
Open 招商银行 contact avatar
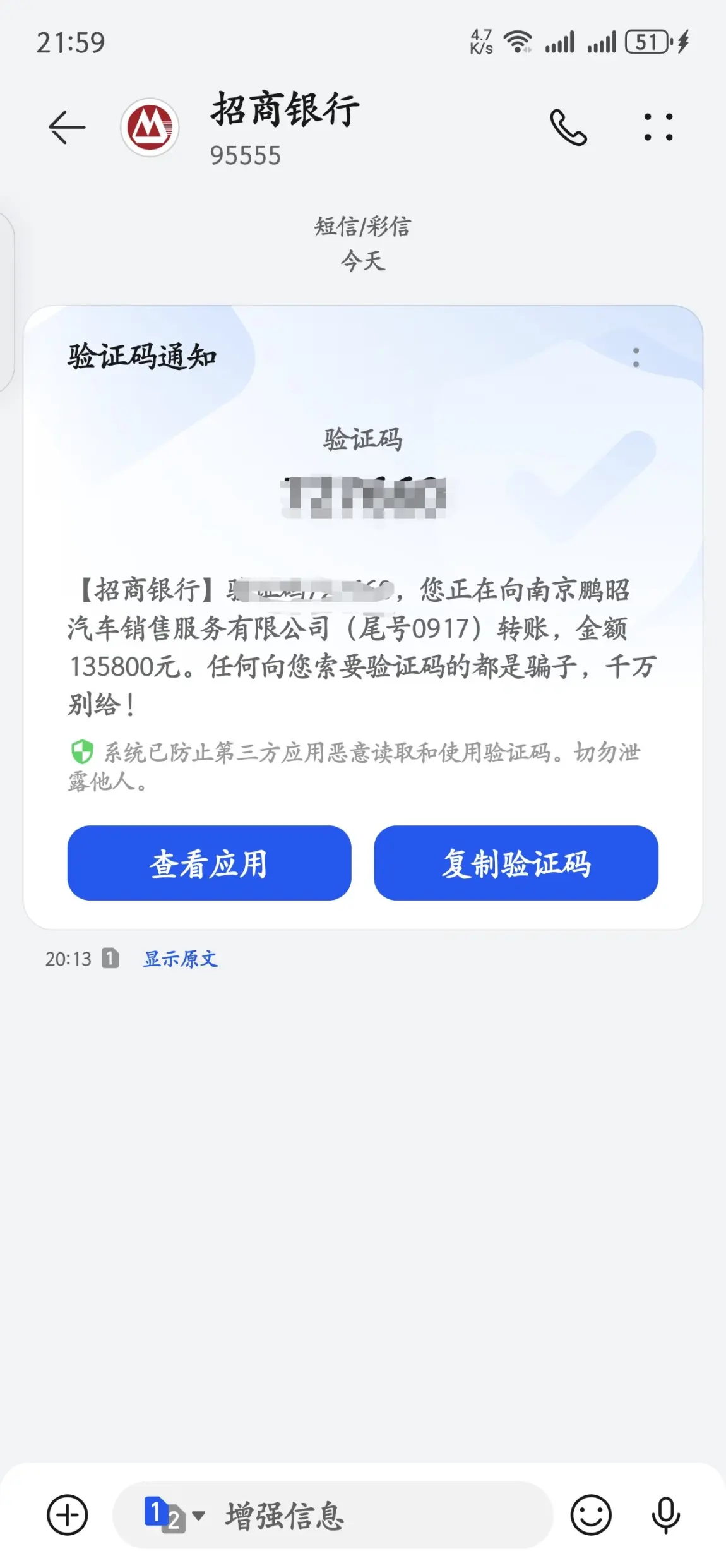coord(150,127)
